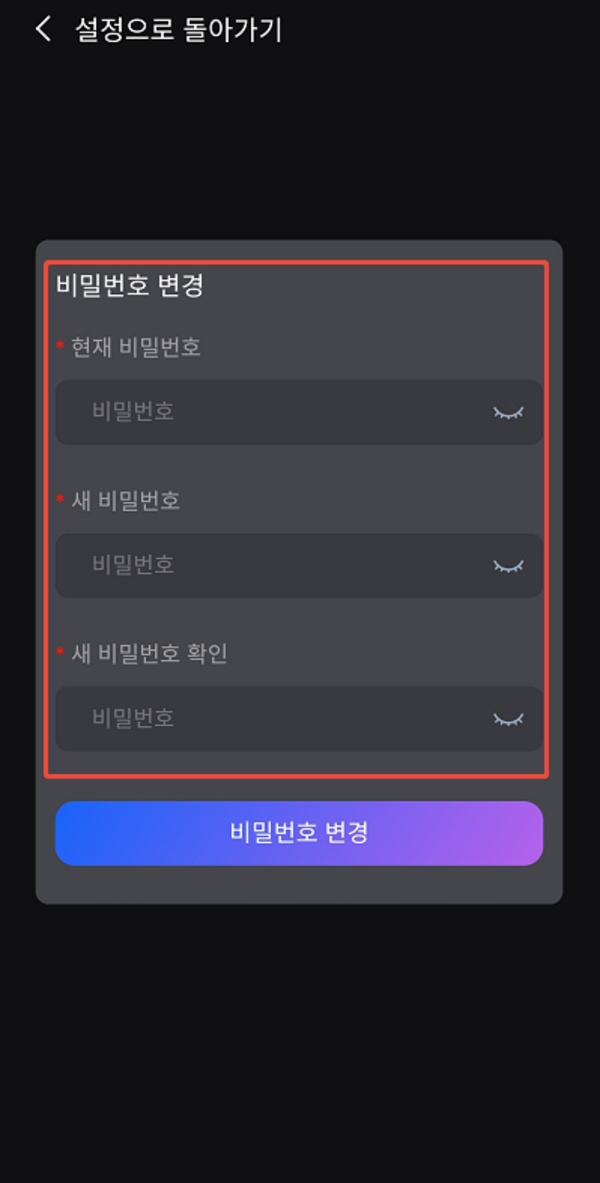Screen dimensions: 600x1183
Task: Go back to settings via back arrow
Action: point(43,29)
